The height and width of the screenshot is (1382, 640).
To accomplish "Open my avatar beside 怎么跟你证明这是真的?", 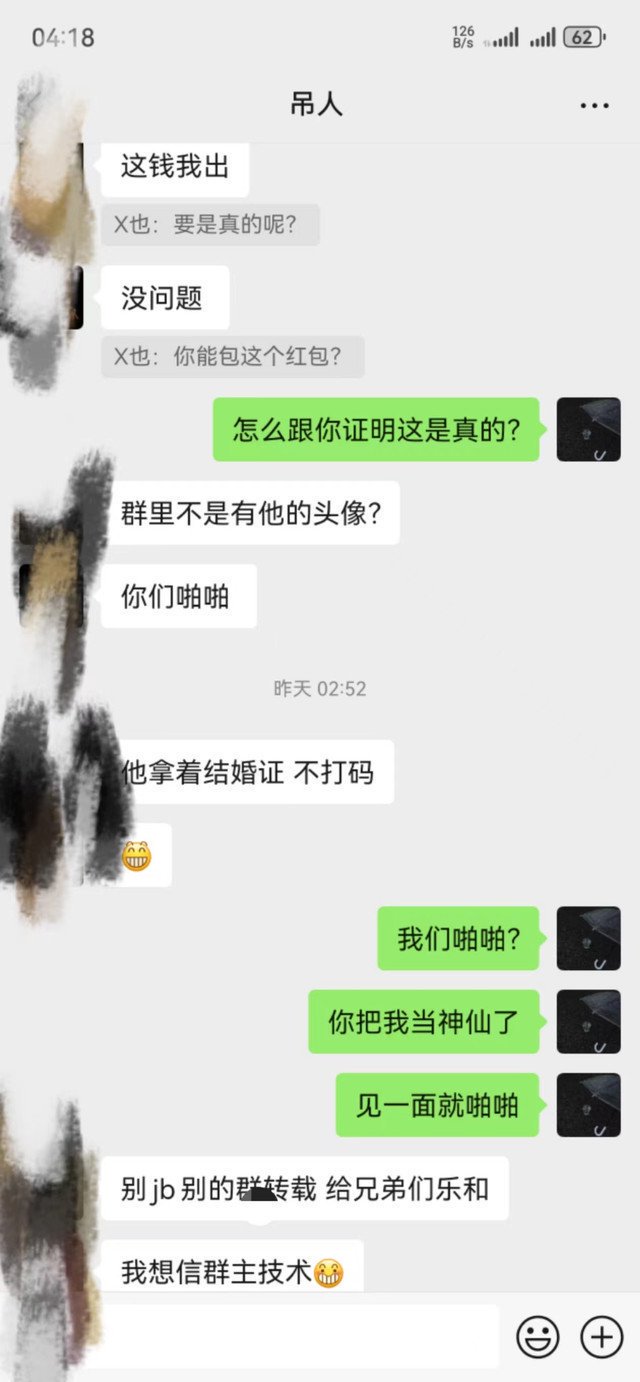I will 588,429.
